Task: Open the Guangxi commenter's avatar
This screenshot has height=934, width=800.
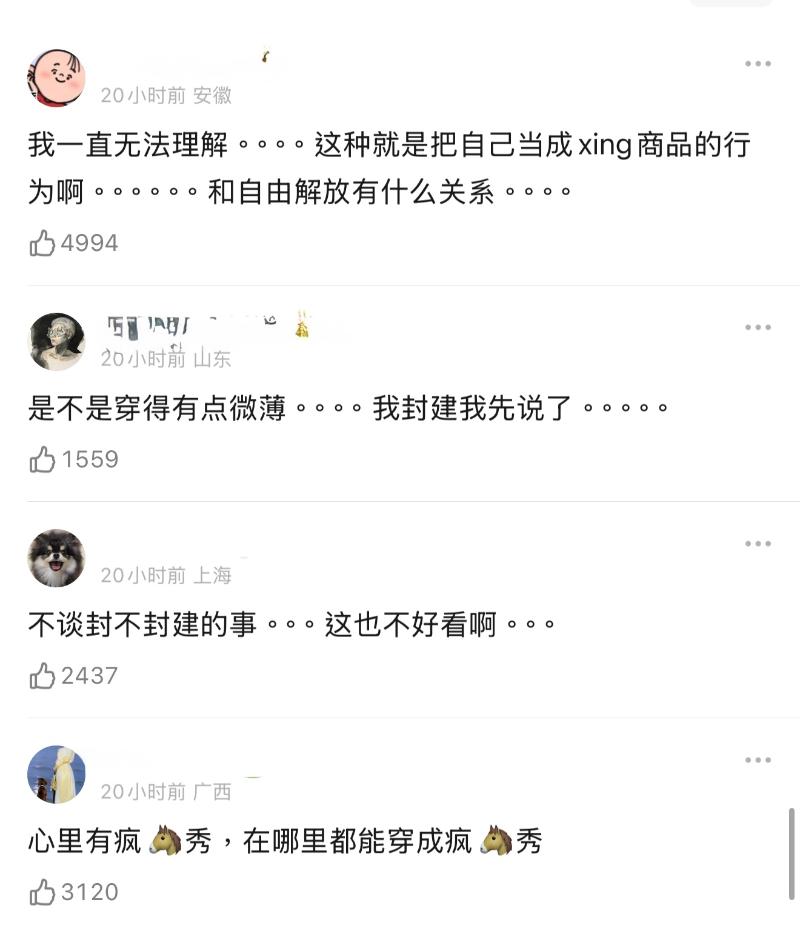Action: point(57,774)
